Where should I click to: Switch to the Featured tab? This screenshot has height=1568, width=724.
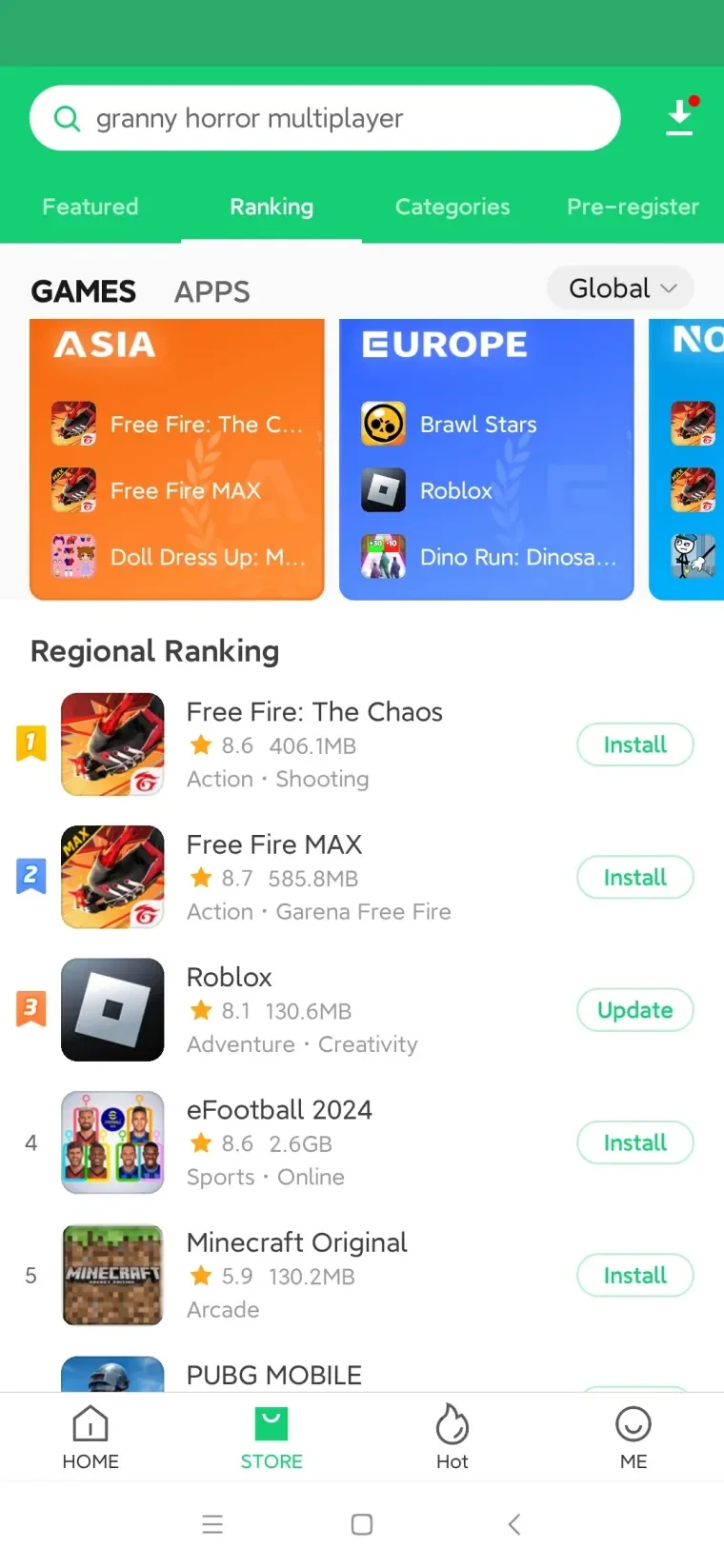pos(90,207)
